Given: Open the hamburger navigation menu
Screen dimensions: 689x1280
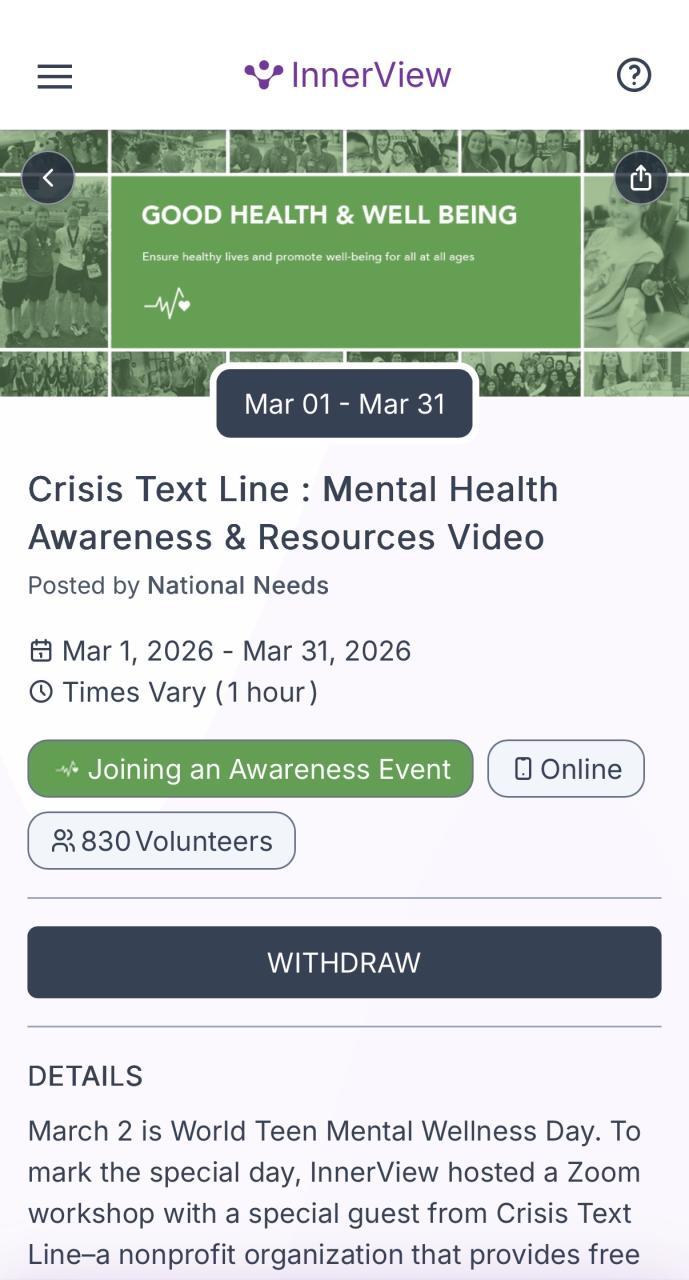Looking at the screenshot, I should (55, 76).
